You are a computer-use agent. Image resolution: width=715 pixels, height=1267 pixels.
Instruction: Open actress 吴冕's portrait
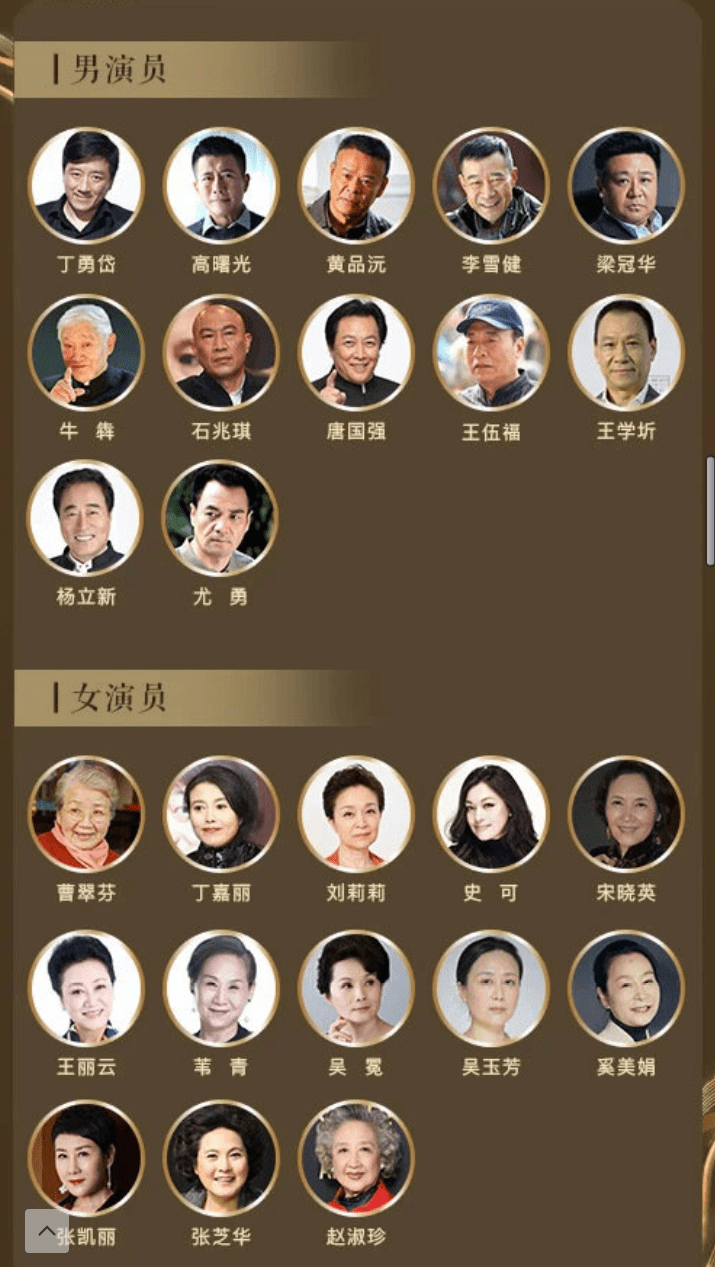(x=356, y=988)
